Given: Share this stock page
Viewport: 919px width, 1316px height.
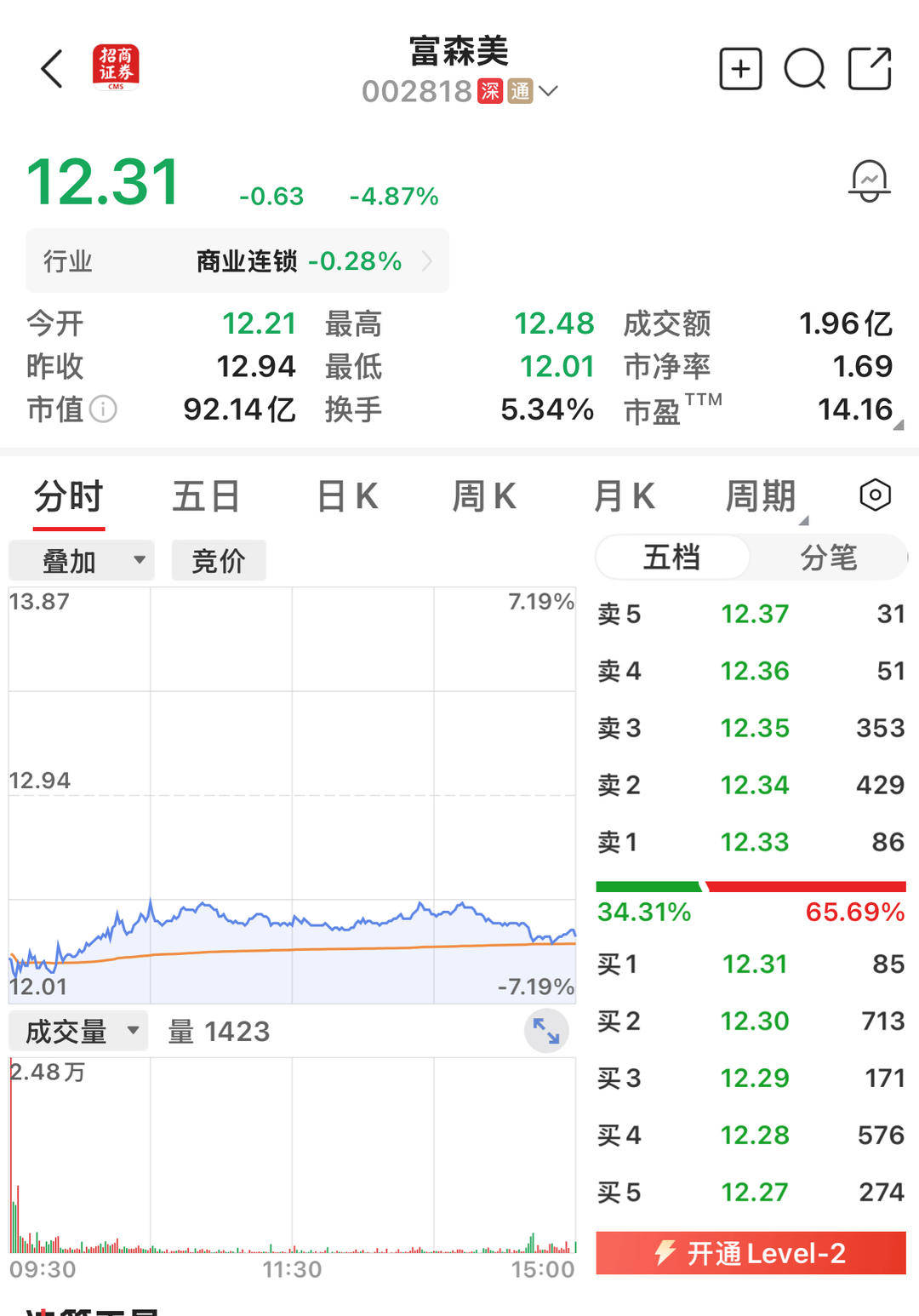Looking at the screenshot, I should 870,69.
